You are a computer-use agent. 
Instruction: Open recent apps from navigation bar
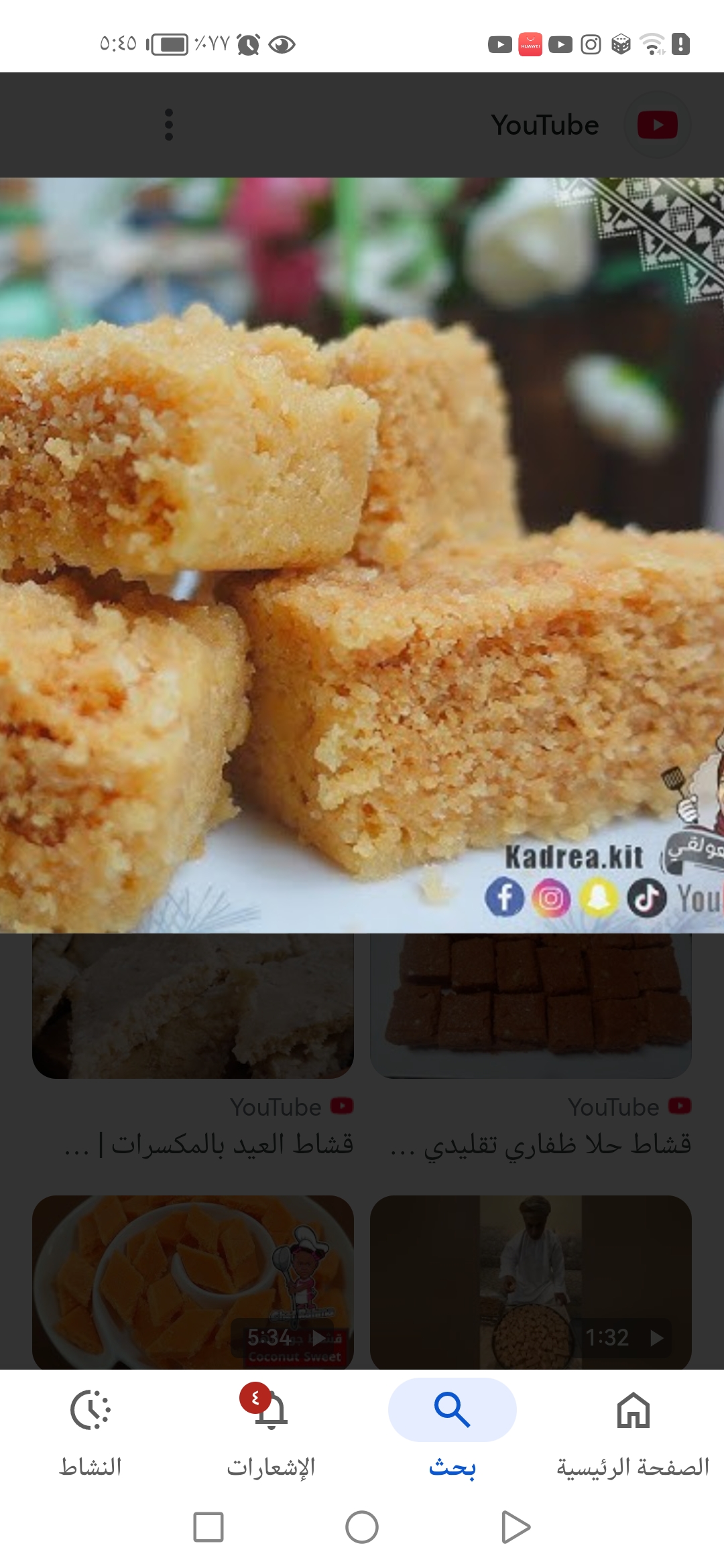pyautogui.click(x=208, y=1527)
